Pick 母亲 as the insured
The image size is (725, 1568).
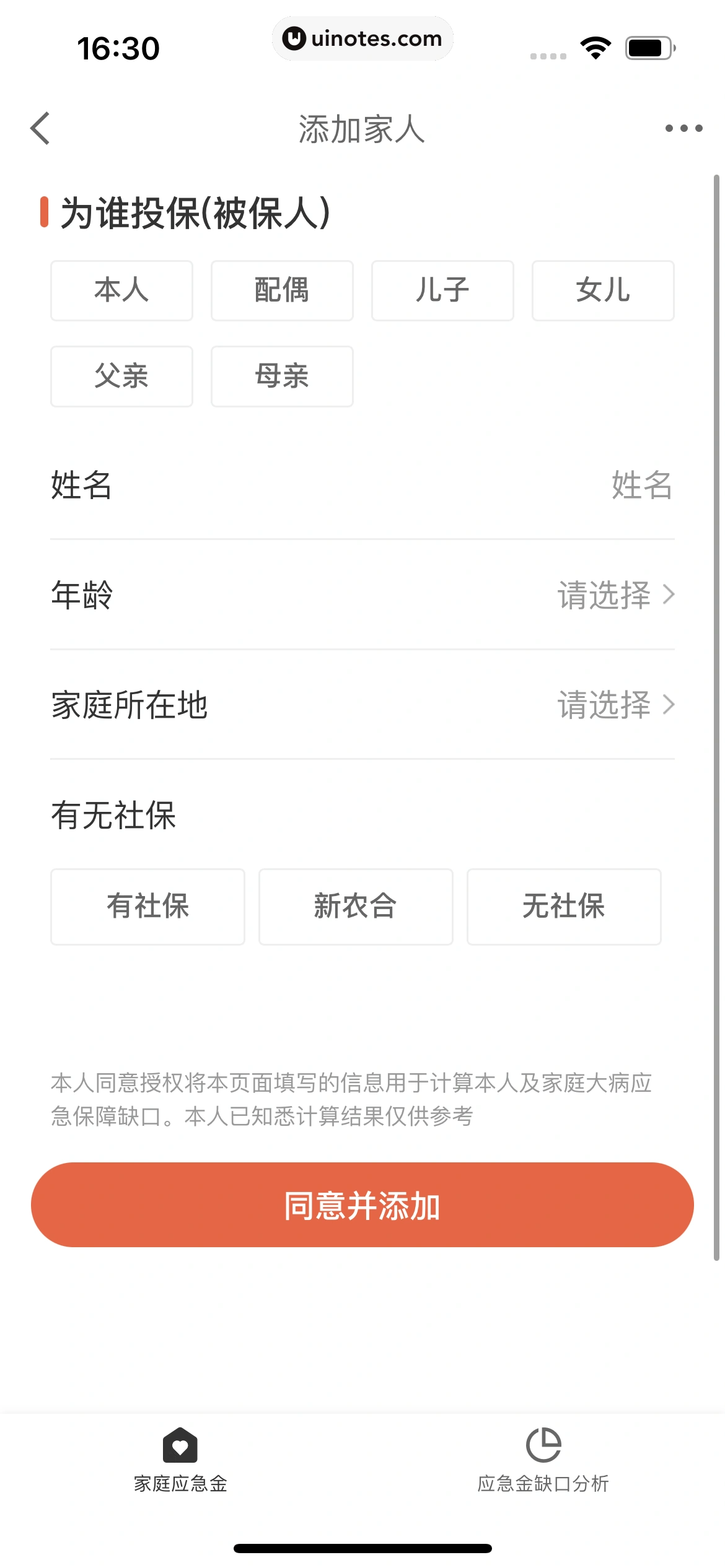[282, 376]
